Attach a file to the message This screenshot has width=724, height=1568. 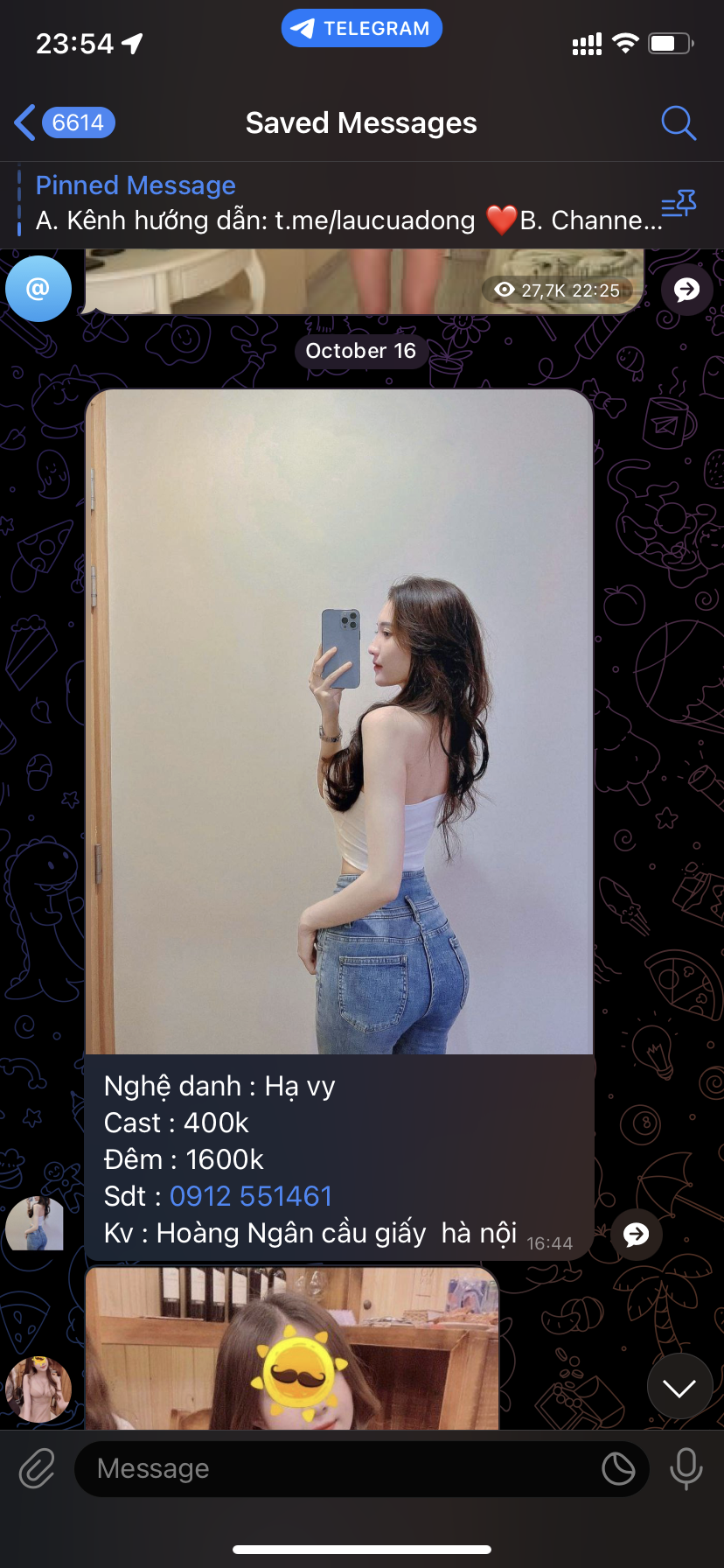pyautogui.click(x=37, y=1468)
